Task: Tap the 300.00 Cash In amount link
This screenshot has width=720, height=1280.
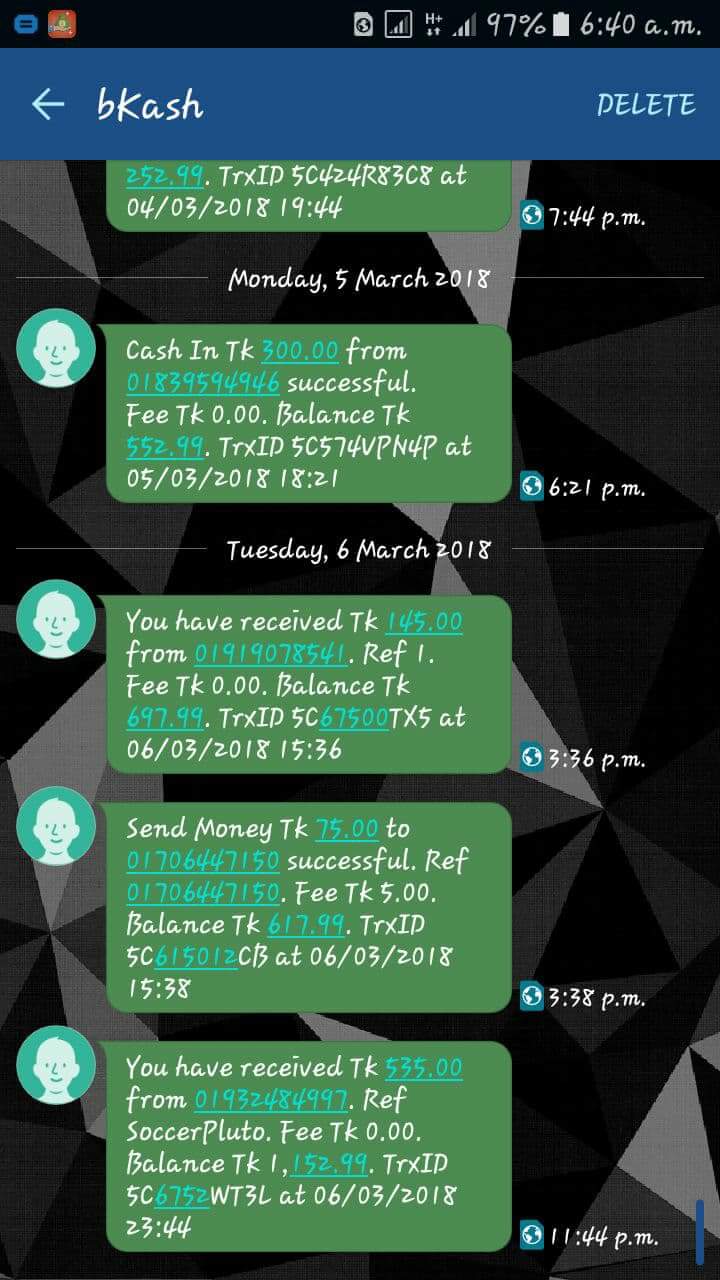Action: (300, 351)
